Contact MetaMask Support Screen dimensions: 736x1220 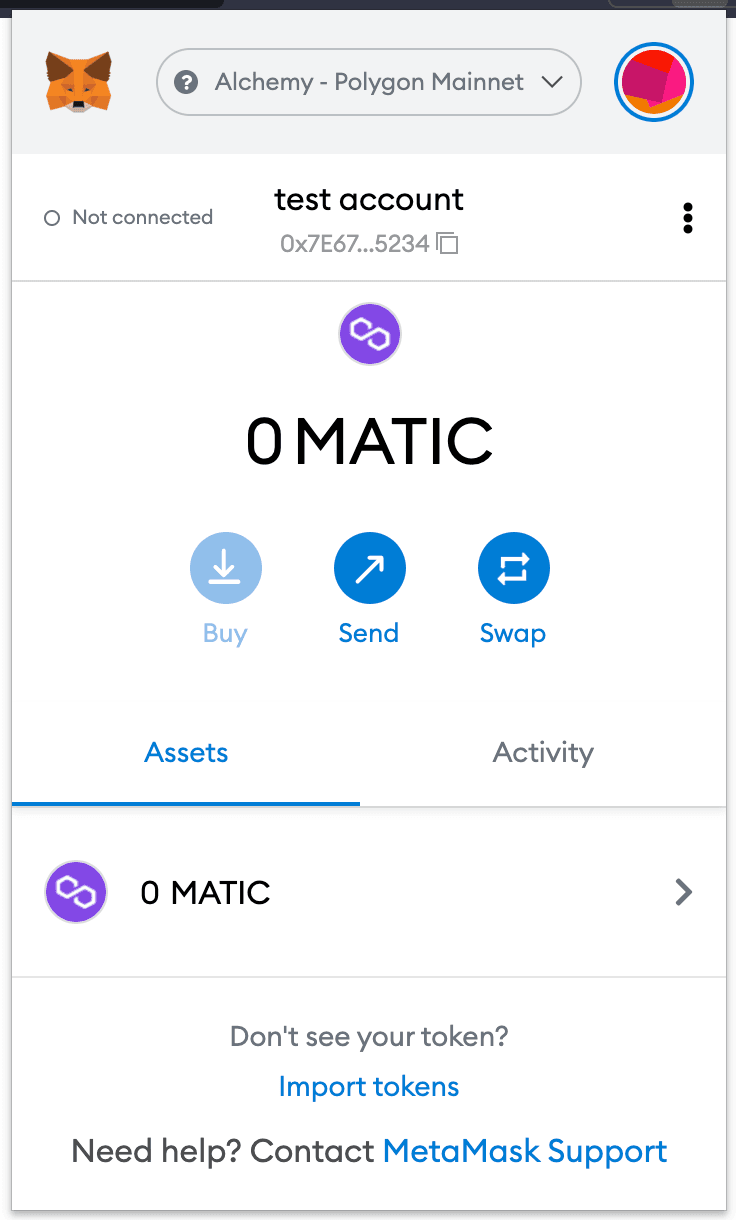coord(525,1151)
